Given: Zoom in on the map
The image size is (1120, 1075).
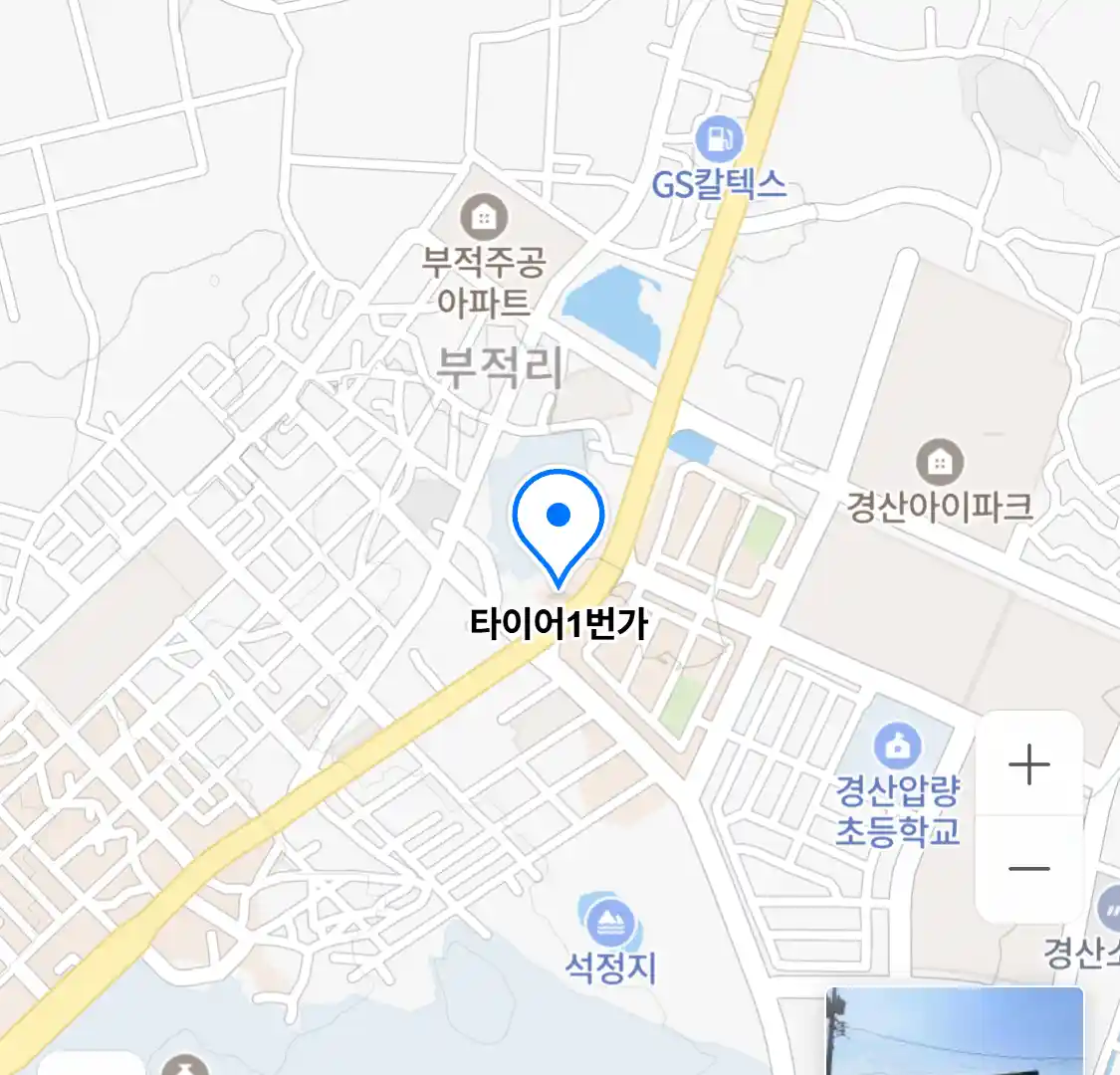Looking at the screenshot, I should click(1028, 765).
